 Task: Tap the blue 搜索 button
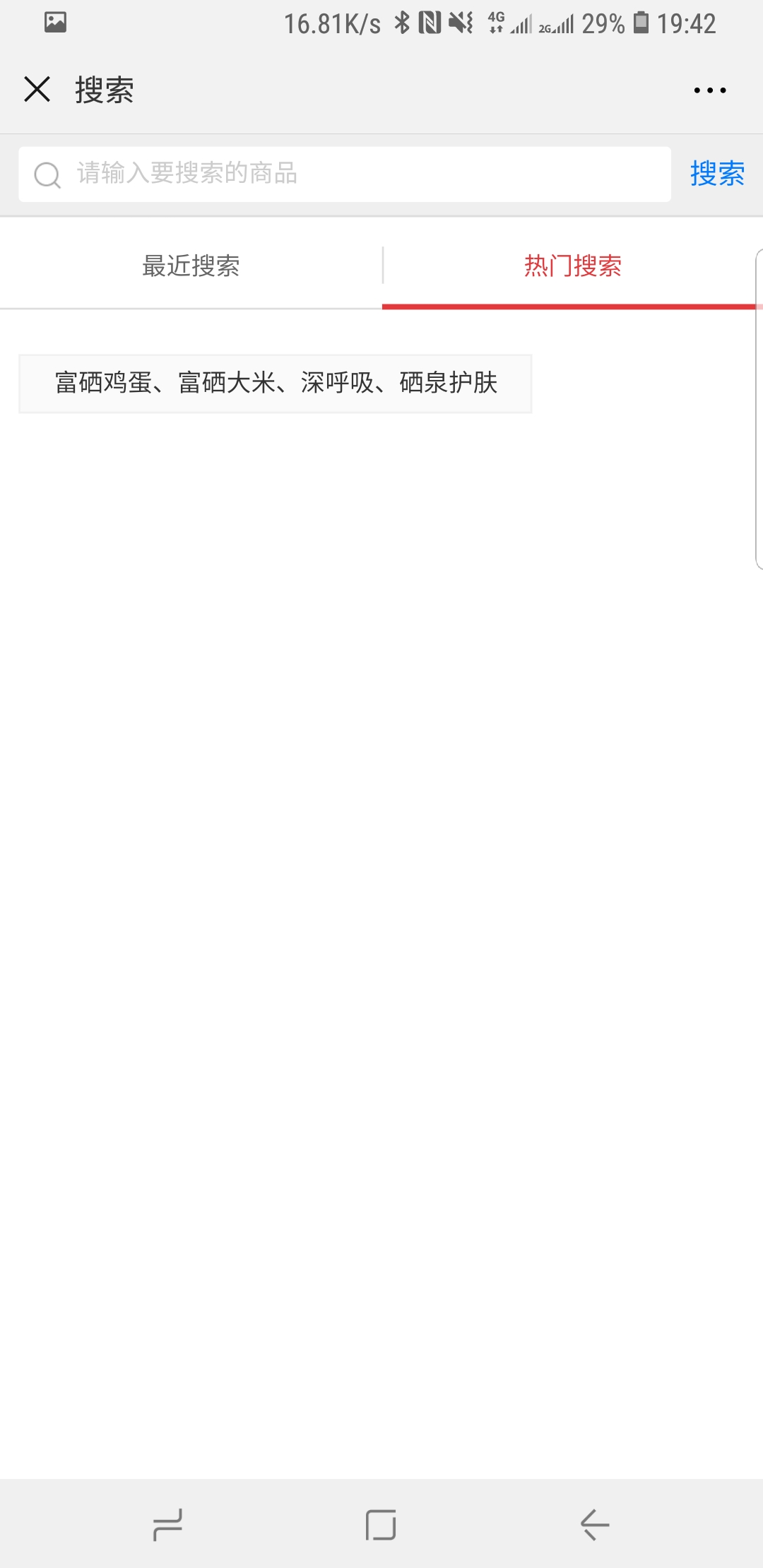point(717,174)
